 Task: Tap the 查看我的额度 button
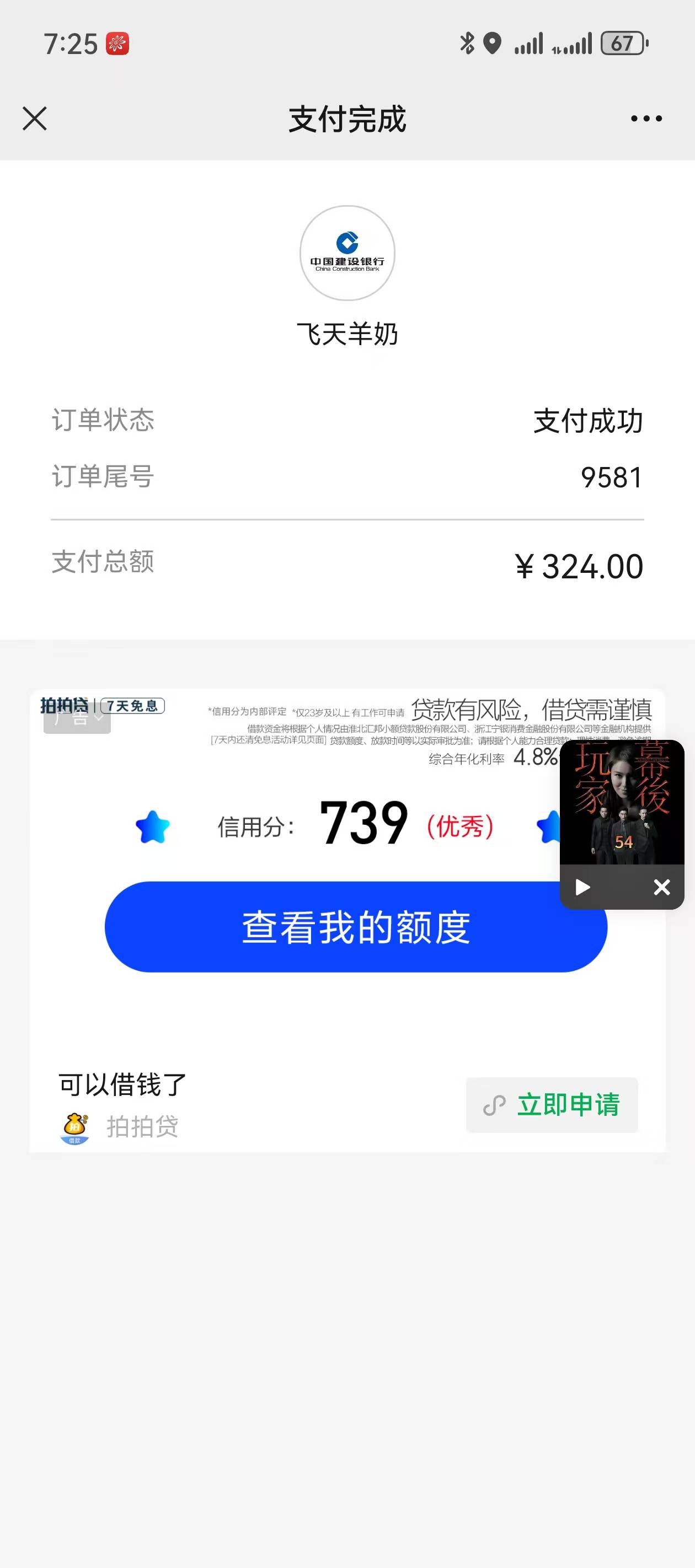356,926
